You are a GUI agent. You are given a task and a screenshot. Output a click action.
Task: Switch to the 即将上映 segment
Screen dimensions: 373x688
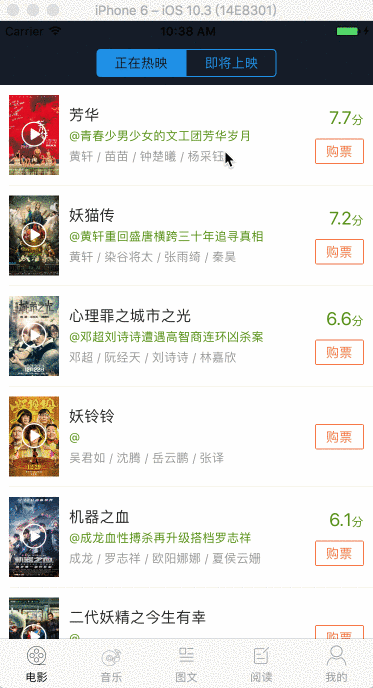click(231, 63)
